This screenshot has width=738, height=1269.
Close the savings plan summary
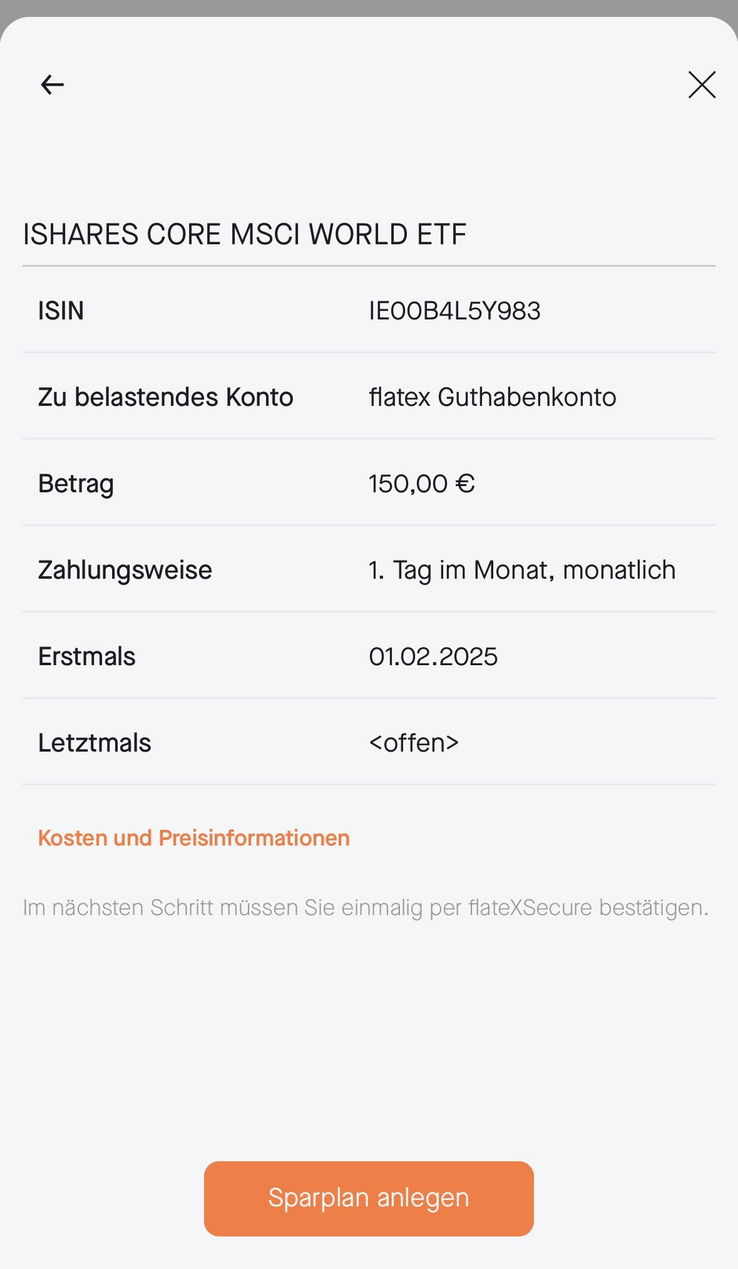[x=702, y=84]
